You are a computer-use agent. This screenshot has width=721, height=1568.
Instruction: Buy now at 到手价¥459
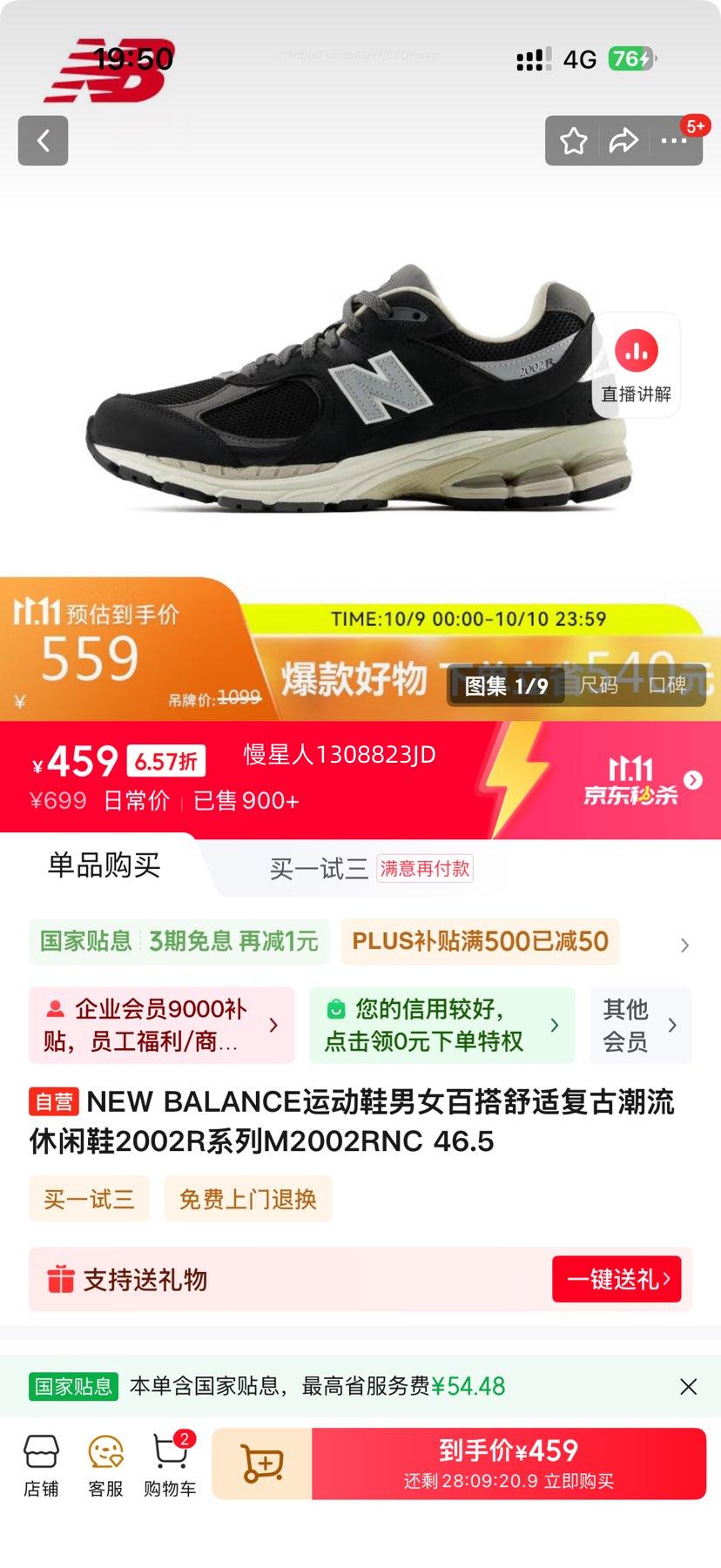click(509, 1463)
